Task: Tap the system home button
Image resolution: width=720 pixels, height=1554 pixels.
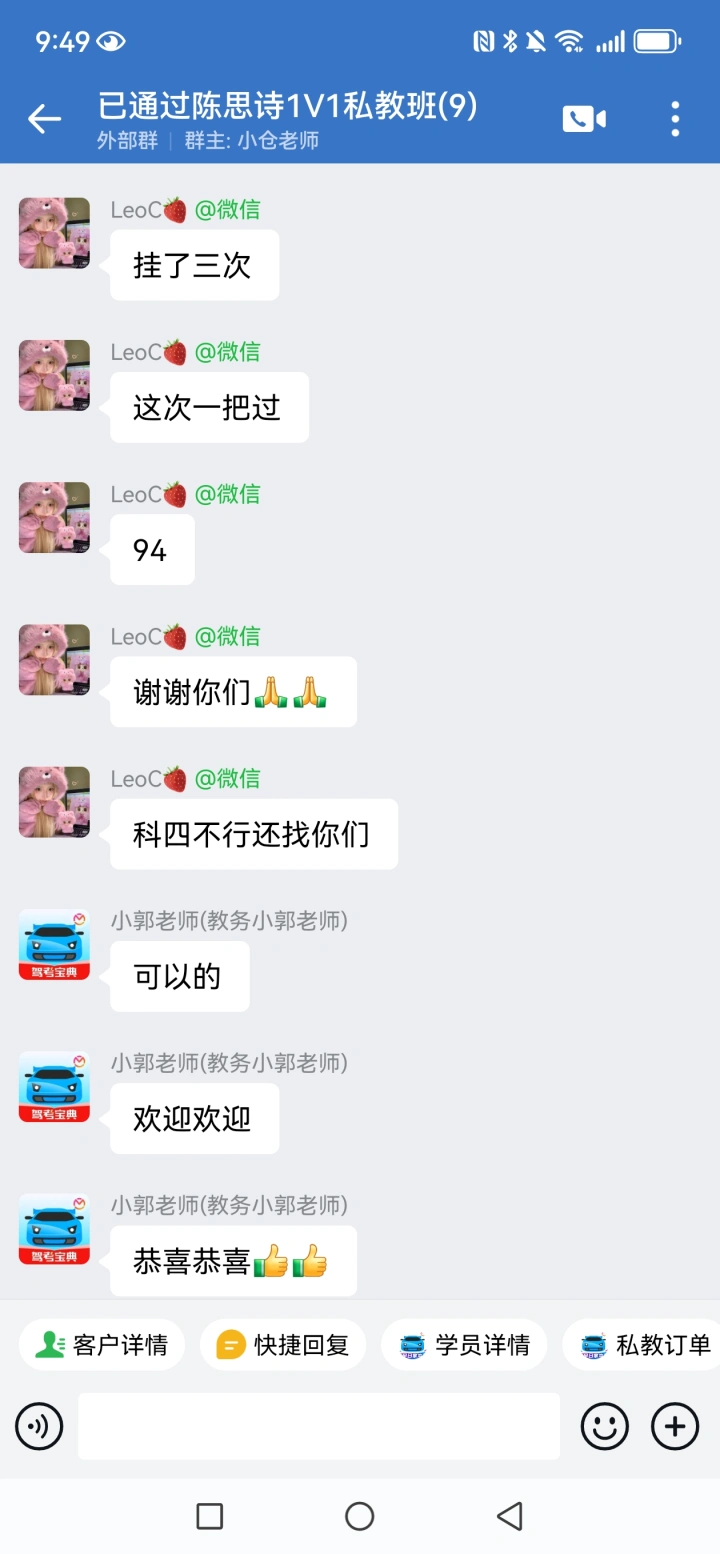Action: coord(360,1516)
